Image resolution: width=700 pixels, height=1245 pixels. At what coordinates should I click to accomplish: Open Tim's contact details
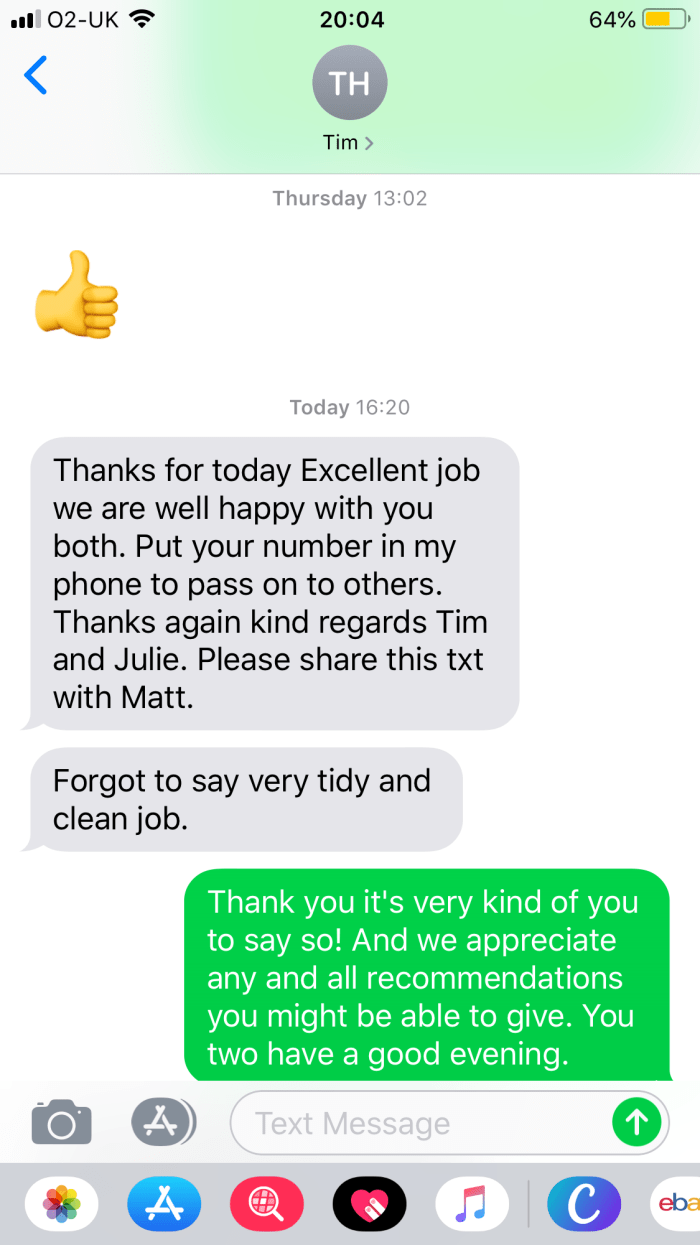[349, 142]
